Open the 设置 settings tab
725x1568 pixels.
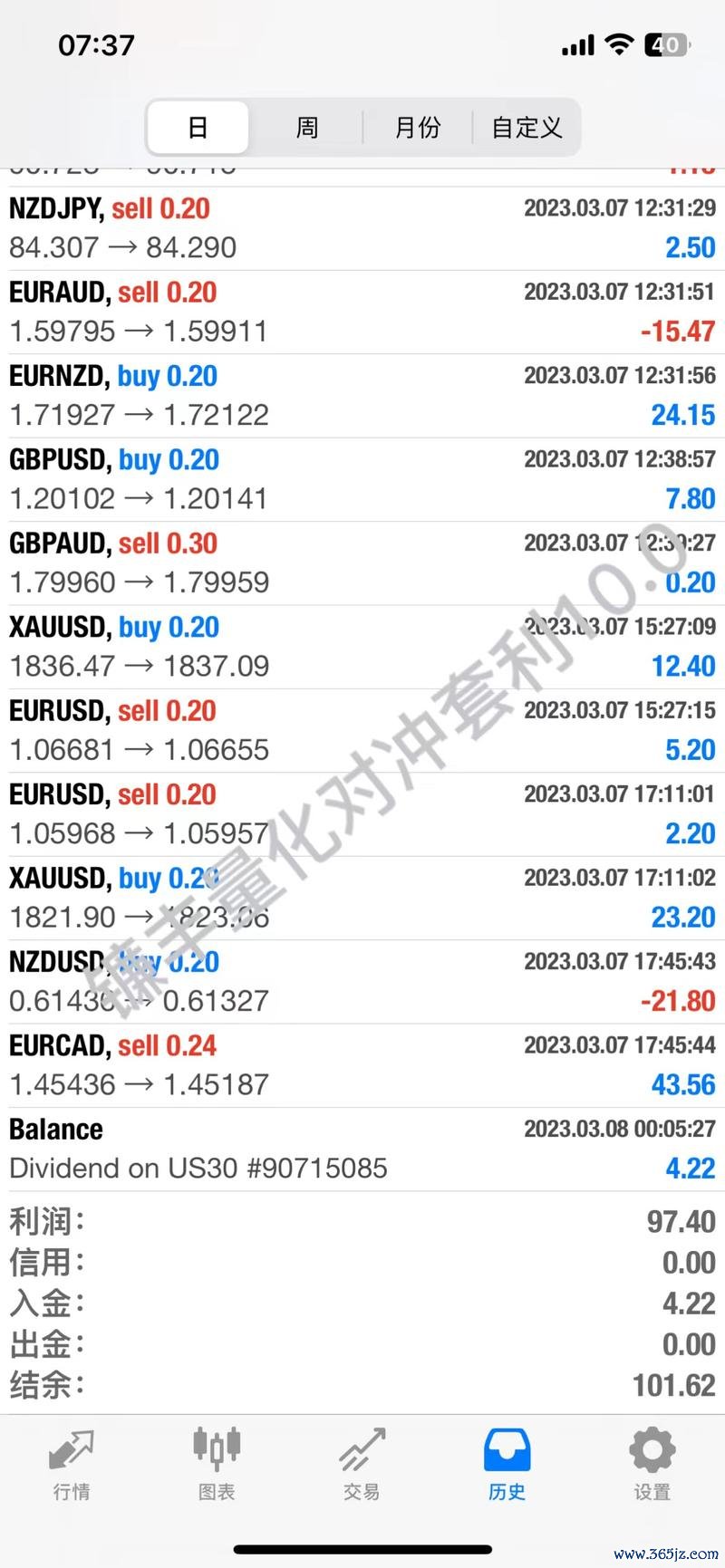(652, 1464)
